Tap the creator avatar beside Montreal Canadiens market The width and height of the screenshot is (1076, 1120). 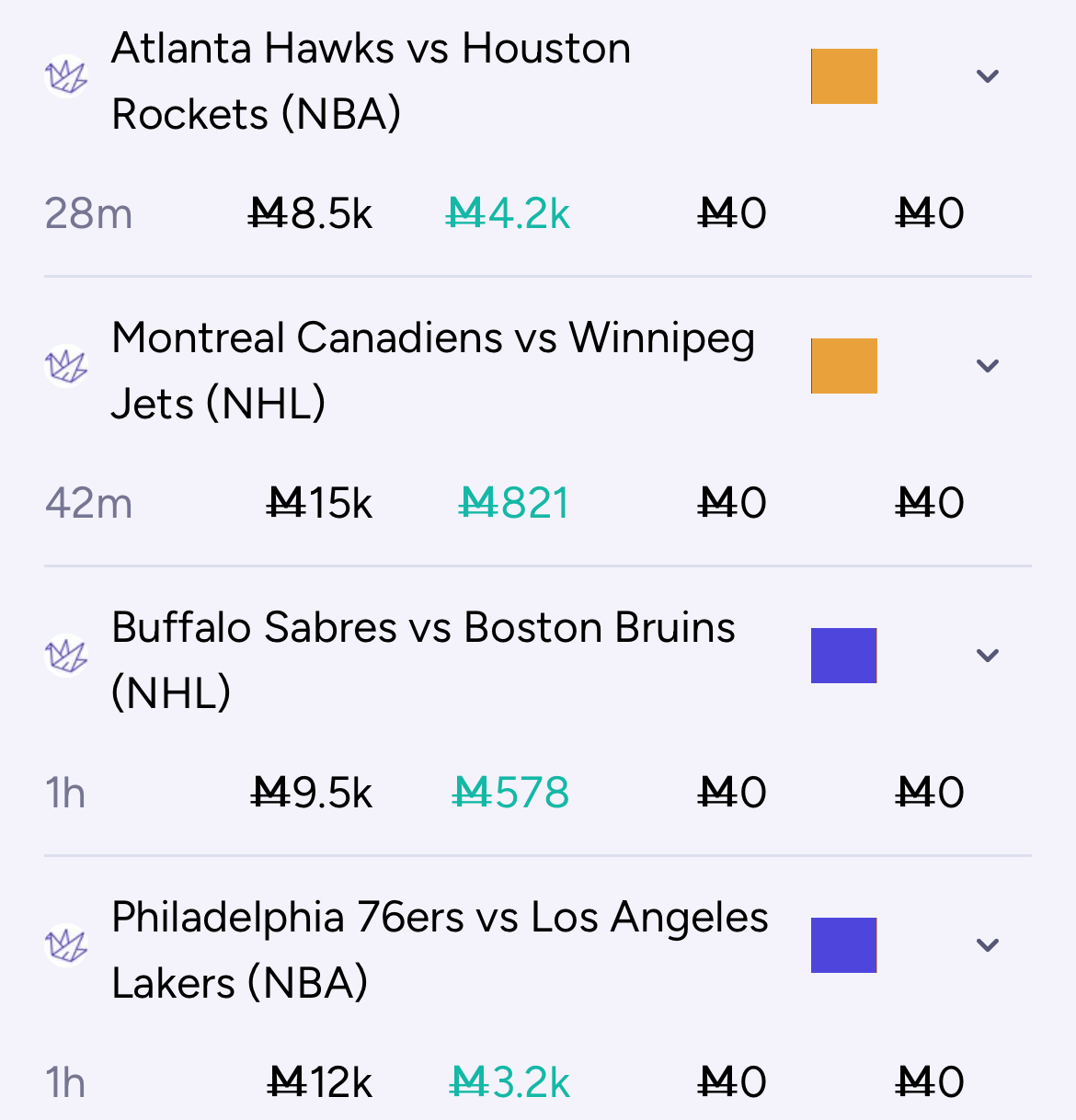[x=67, y=366]
